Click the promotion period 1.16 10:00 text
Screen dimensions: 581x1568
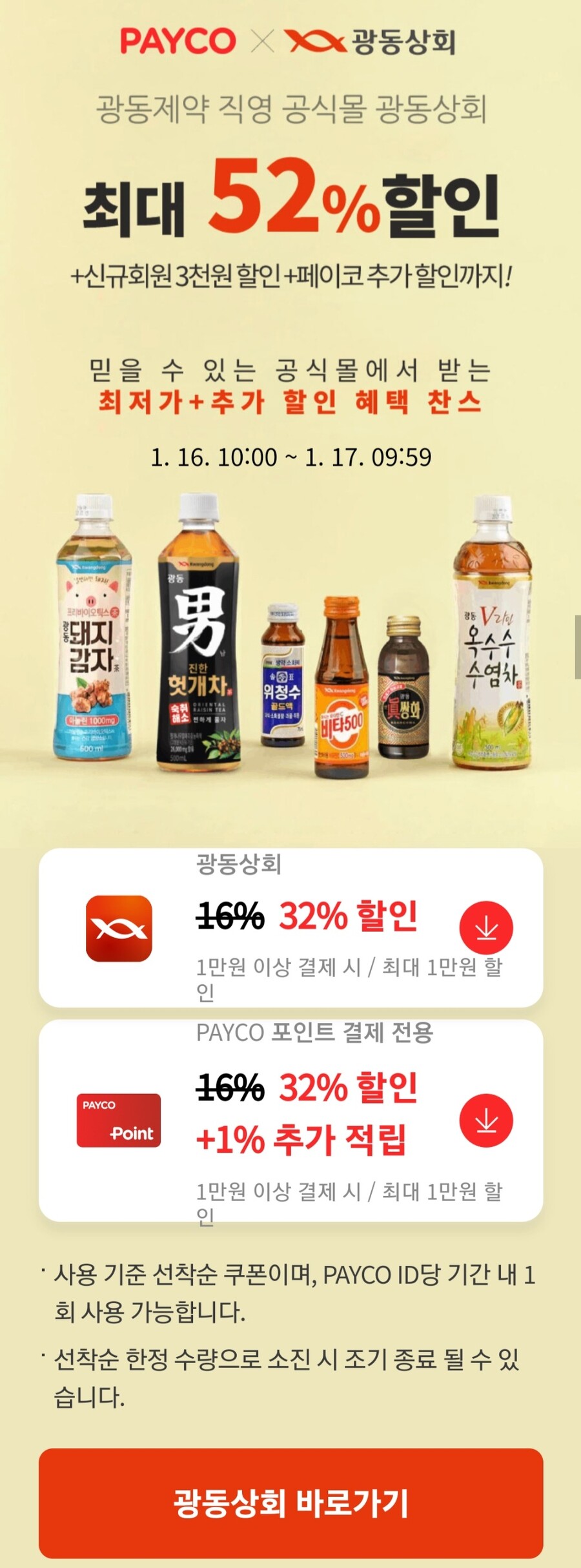[290, 459]
